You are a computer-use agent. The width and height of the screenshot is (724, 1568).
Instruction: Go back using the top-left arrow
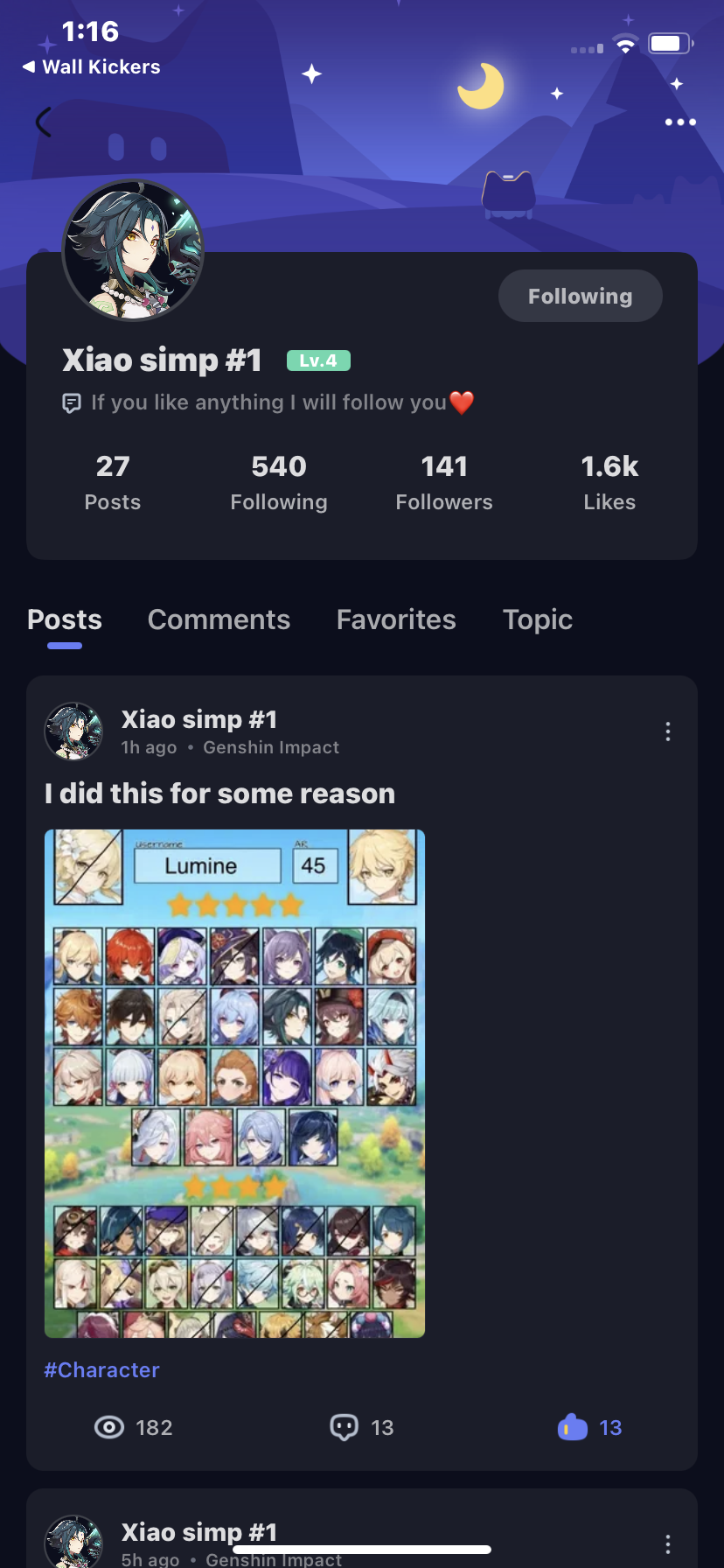44,122
